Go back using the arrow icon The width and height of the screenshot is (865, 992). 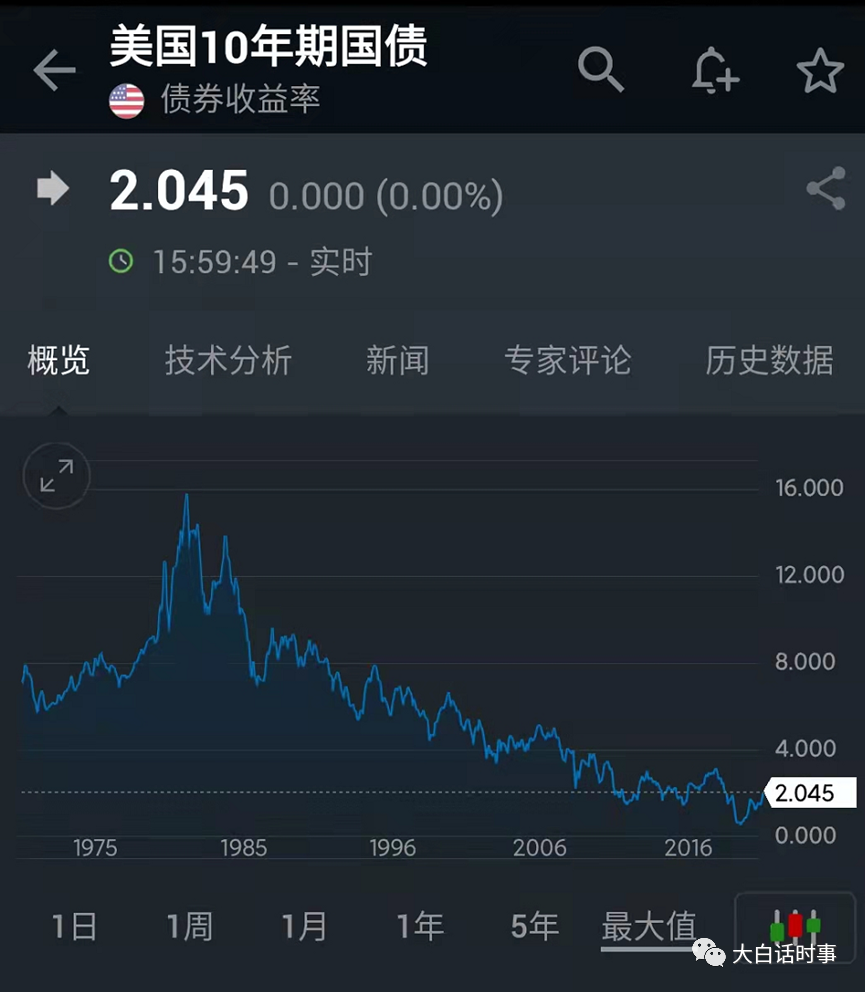[x=54, y=70]
